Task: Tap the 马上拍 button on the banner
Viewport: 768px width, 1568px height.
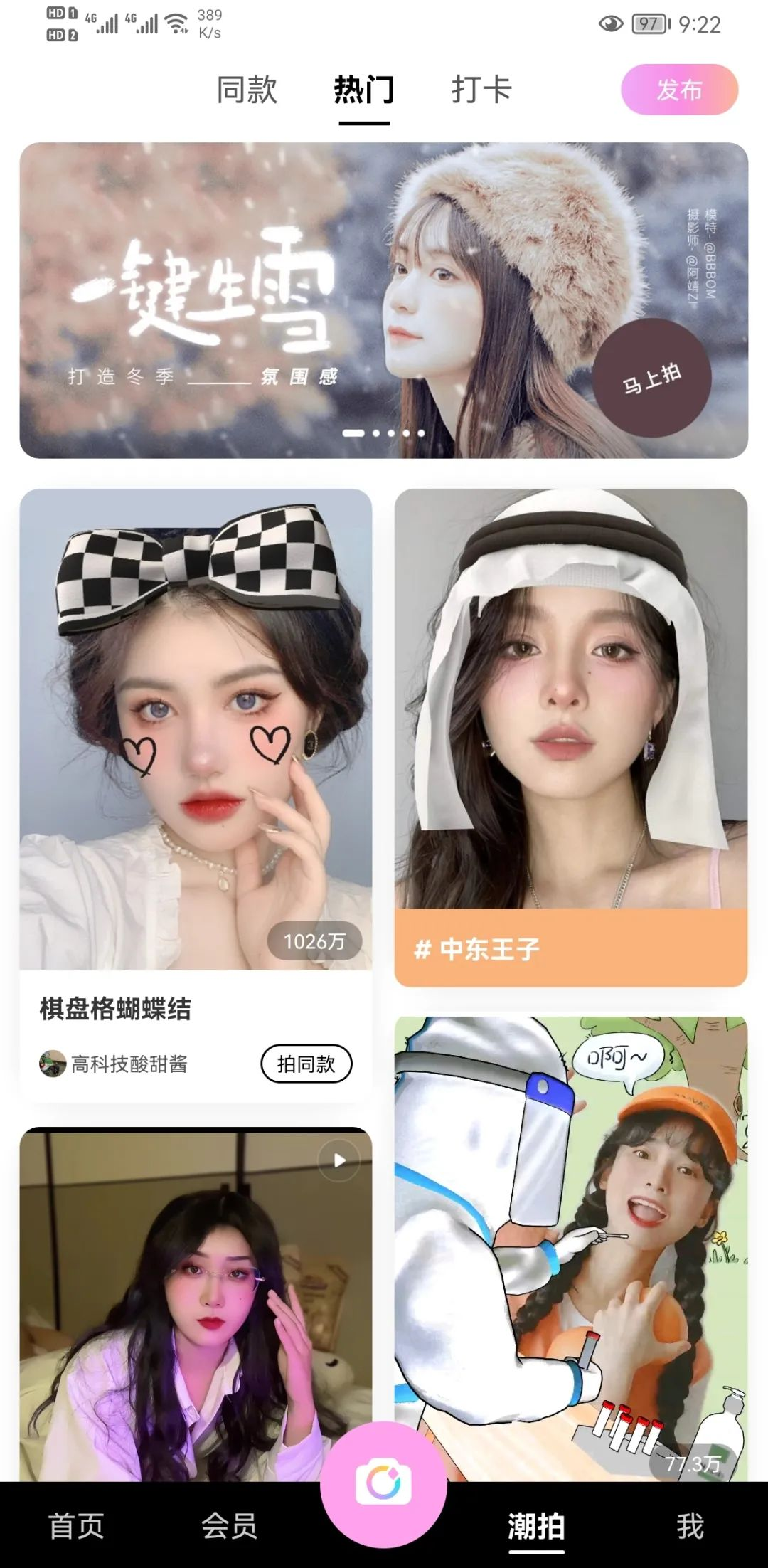Action: (652, 378)
